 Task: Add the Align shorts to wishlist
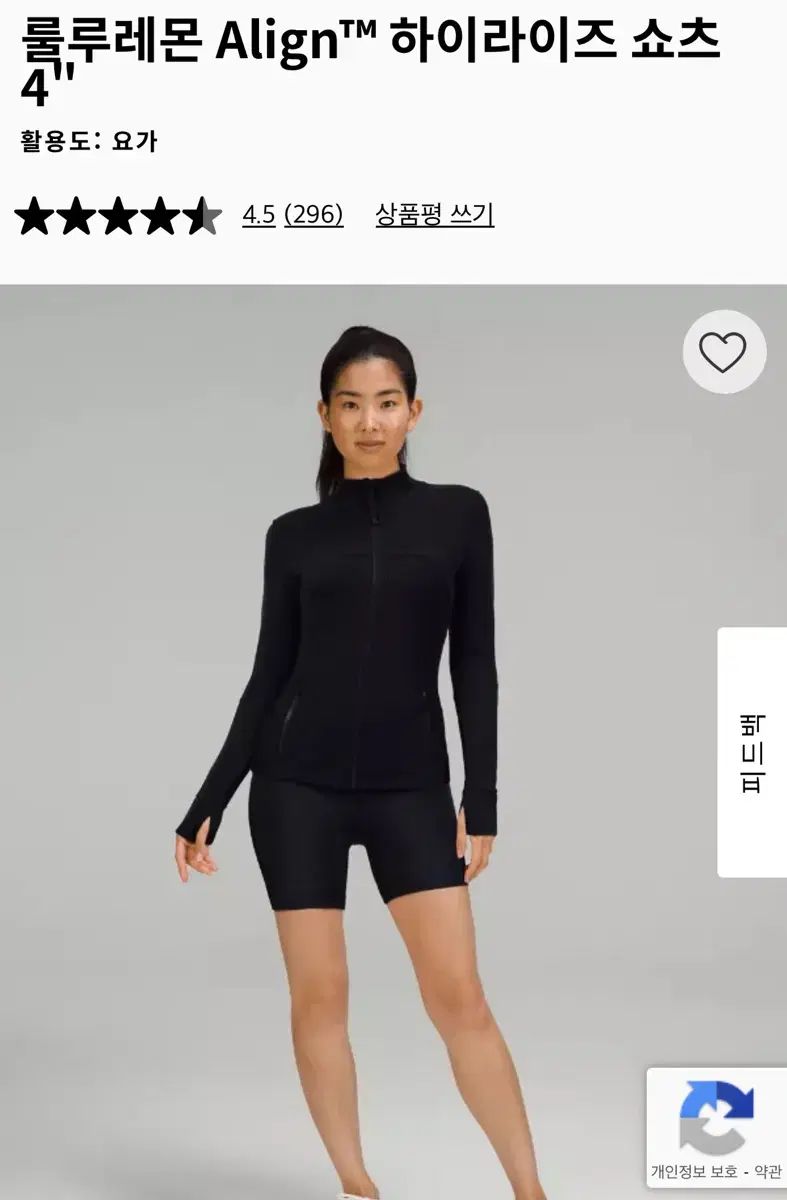pos(724,352)
